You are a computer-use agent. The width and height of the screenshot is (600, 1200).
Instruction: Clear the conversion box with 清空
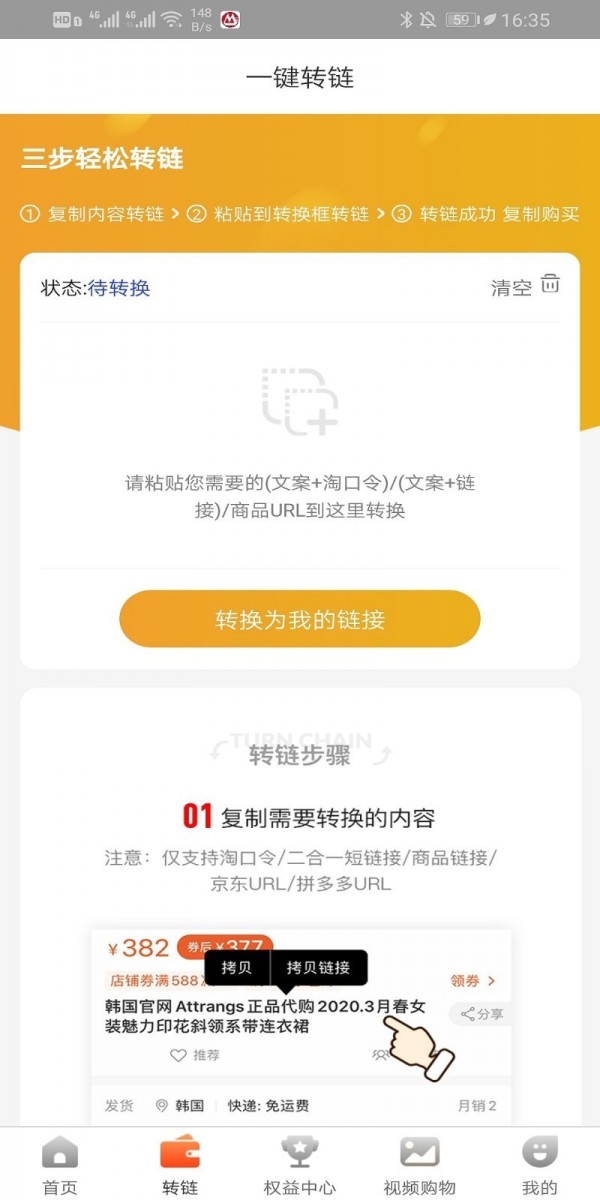pyautogui.click(x=525, y=287)
